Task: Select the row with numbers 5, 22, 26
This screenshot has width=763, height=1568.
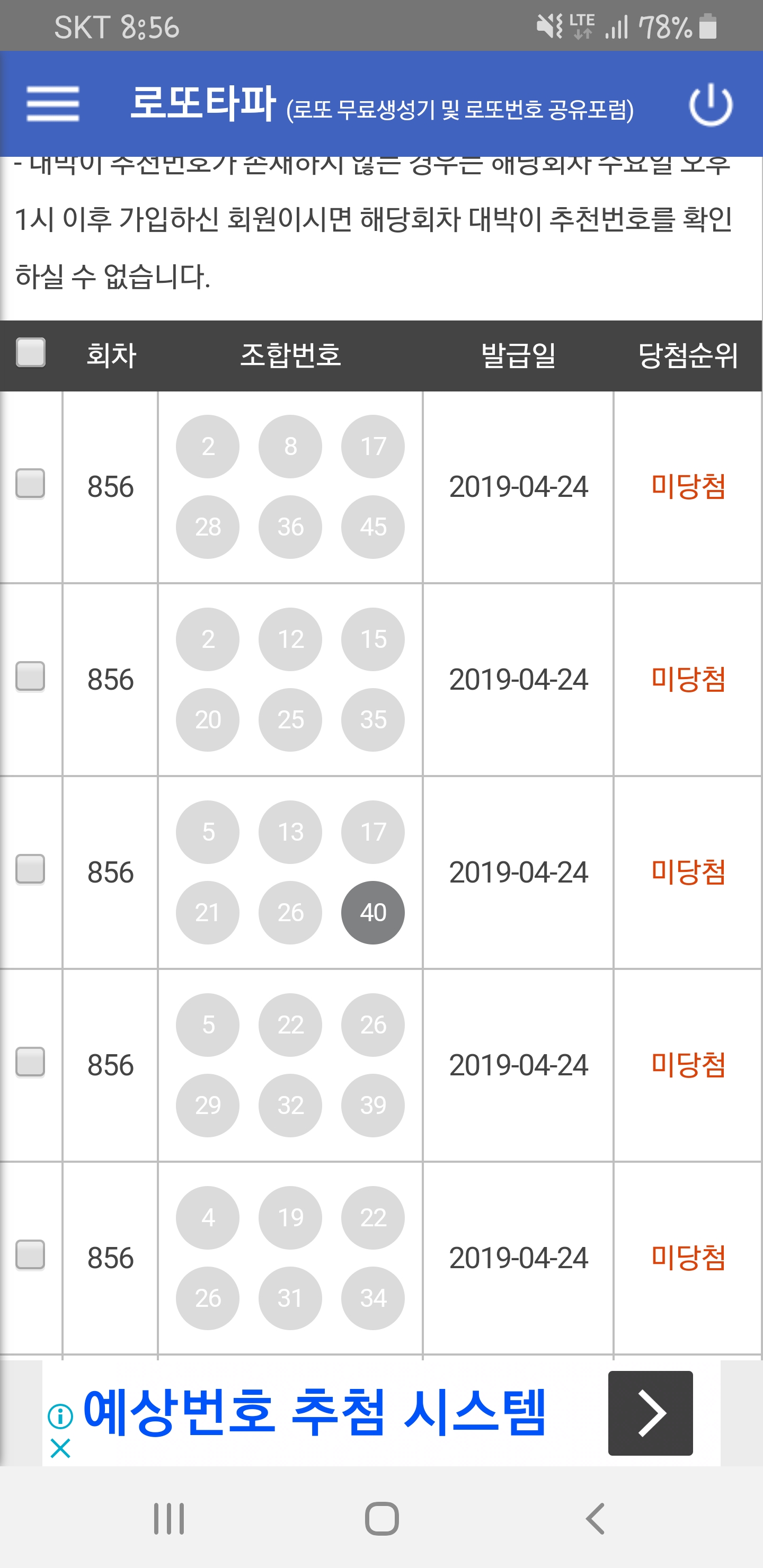Action: 30,1062
